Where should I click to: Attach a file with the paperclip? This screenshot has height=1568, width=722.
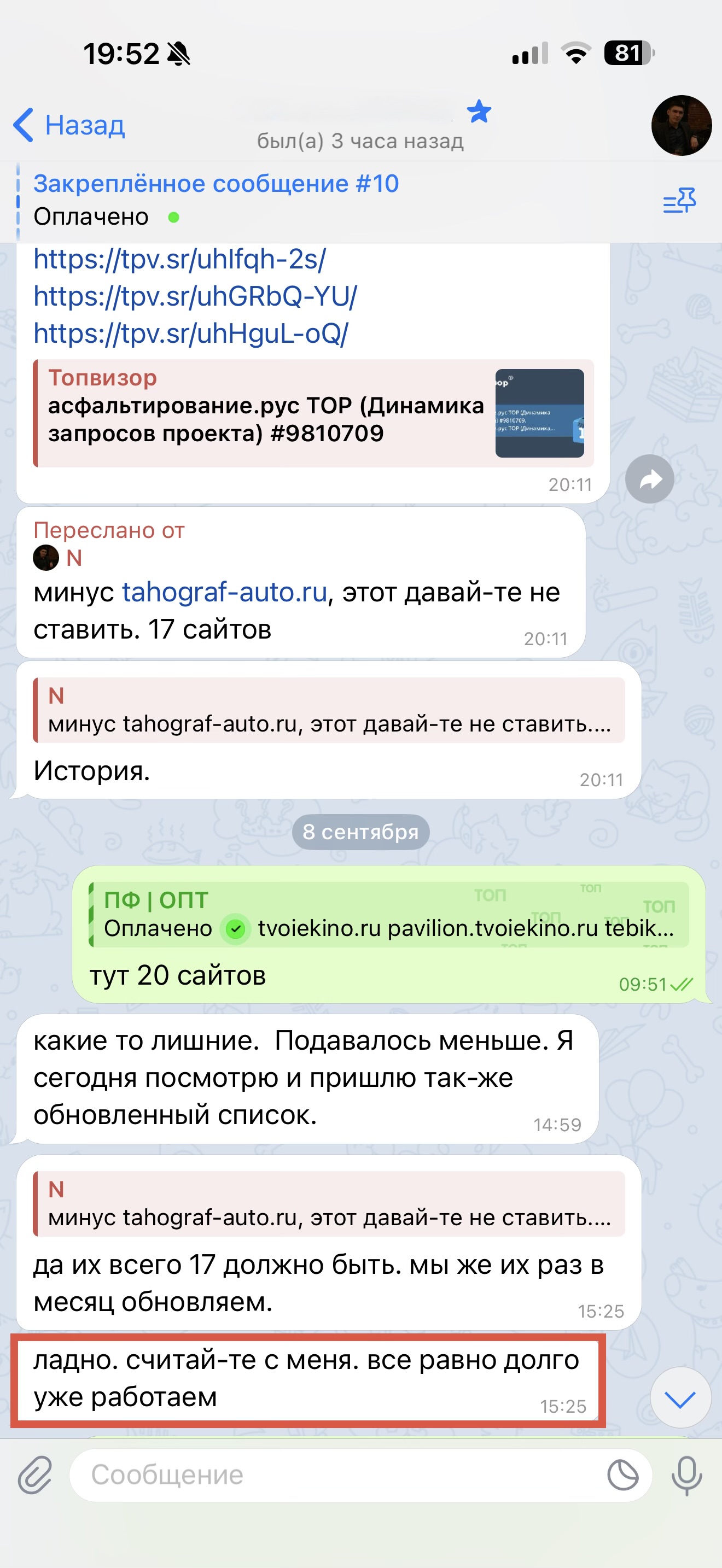36,1475
